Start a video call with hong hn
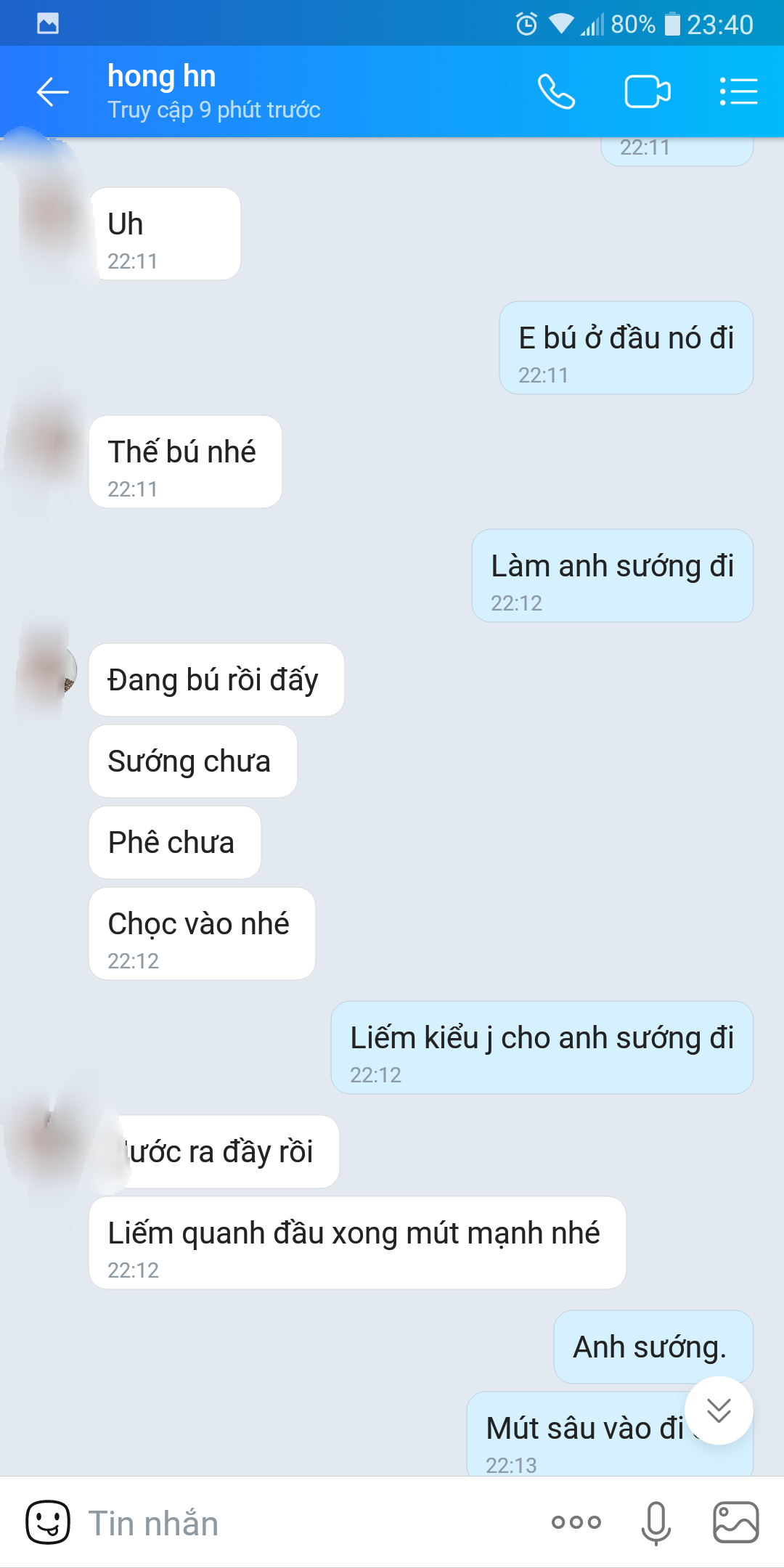 point(648,92)
